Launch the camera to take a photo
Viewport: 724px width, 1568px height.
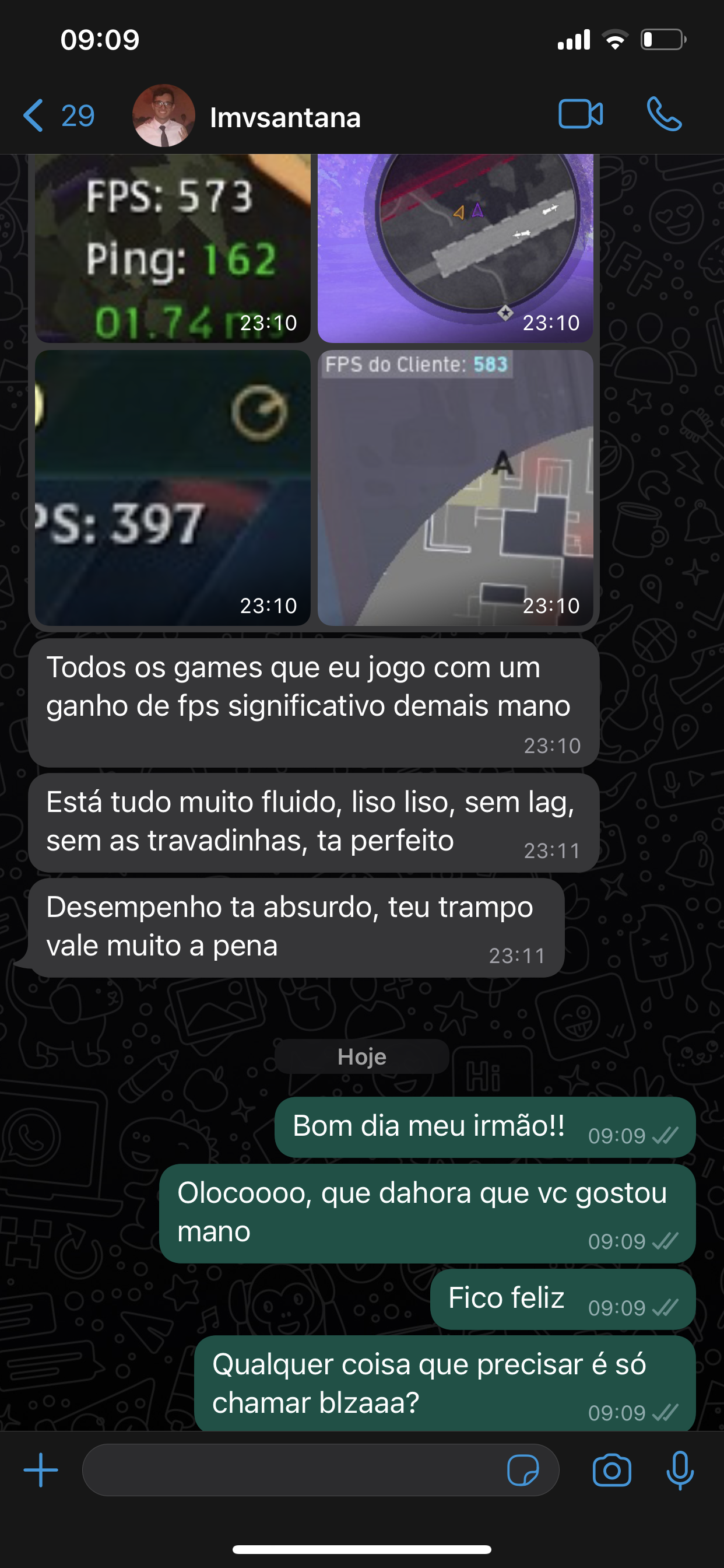tap(611, 1470)
